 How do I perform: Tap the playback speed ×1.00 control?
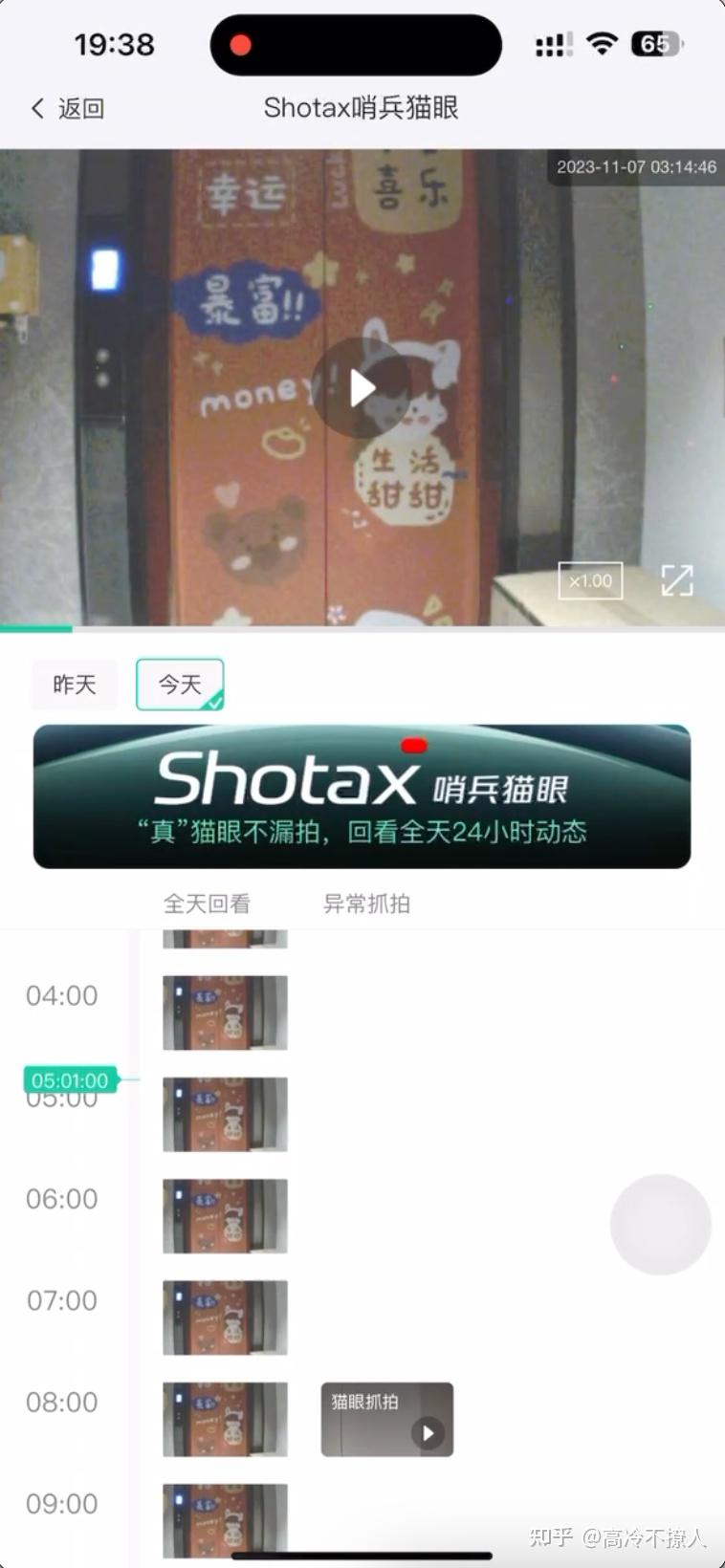(589, 579)
